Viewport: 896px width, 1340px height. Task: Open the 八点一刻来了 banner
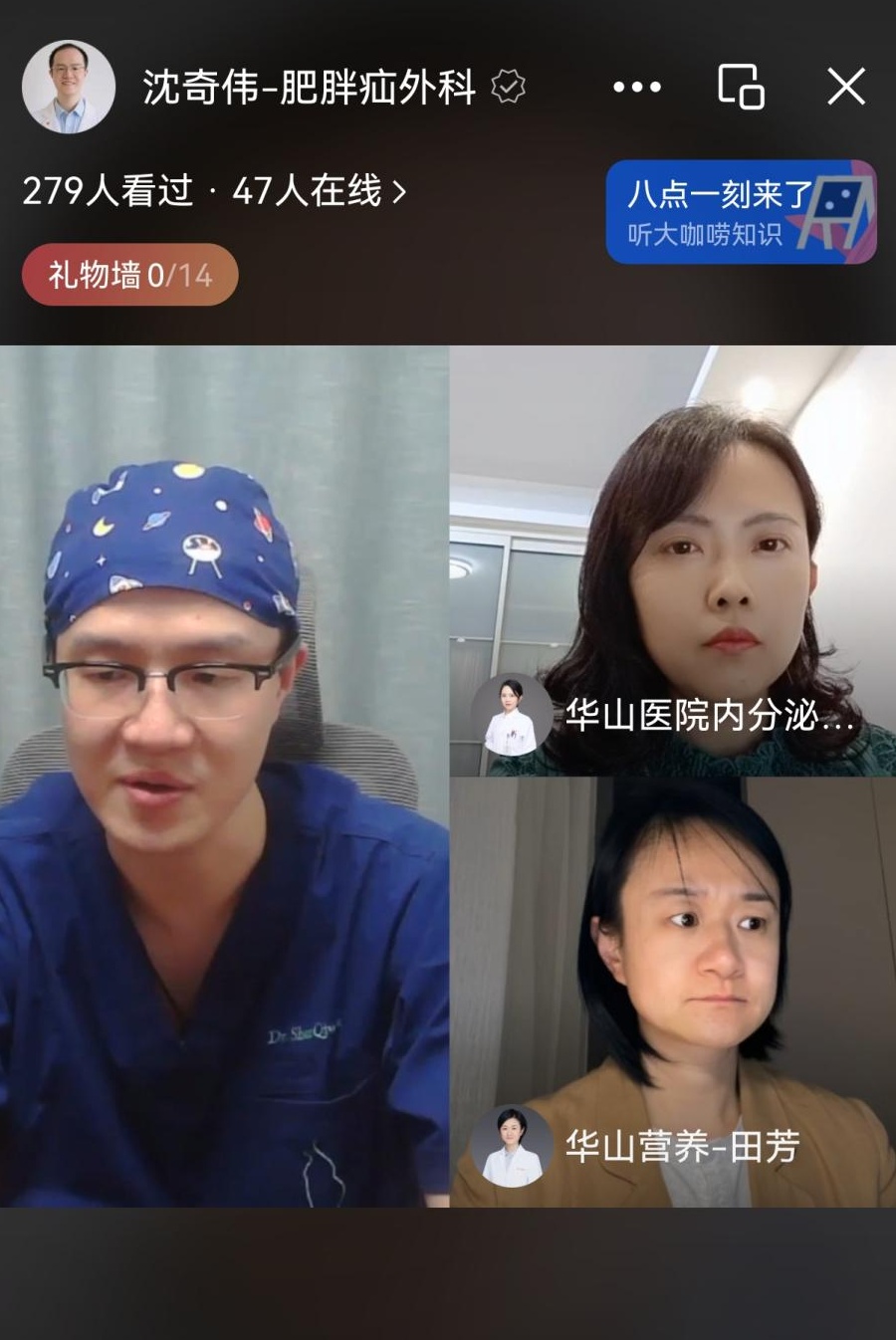point(742,212)
